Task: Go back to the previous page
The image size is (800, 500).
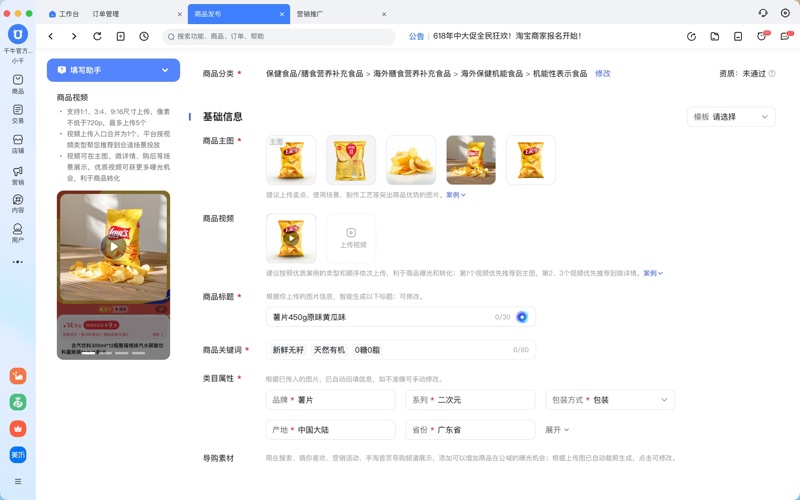Action: tap(51, 36)
